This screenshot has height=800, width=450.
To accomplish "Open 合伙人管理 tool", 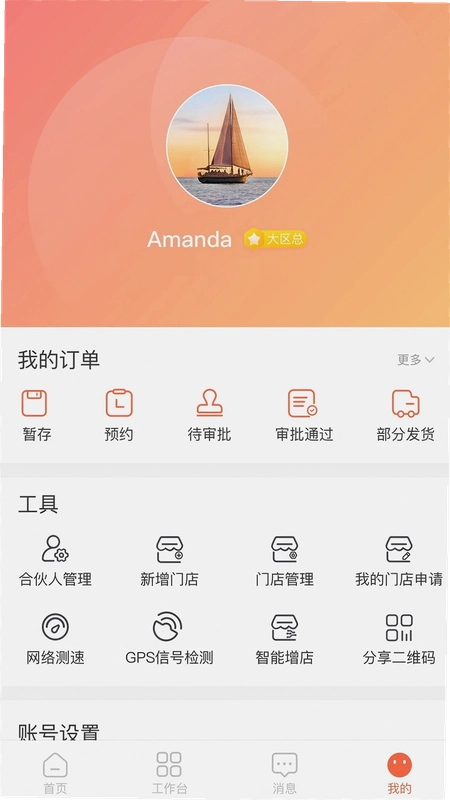I will tap(55, 561).
